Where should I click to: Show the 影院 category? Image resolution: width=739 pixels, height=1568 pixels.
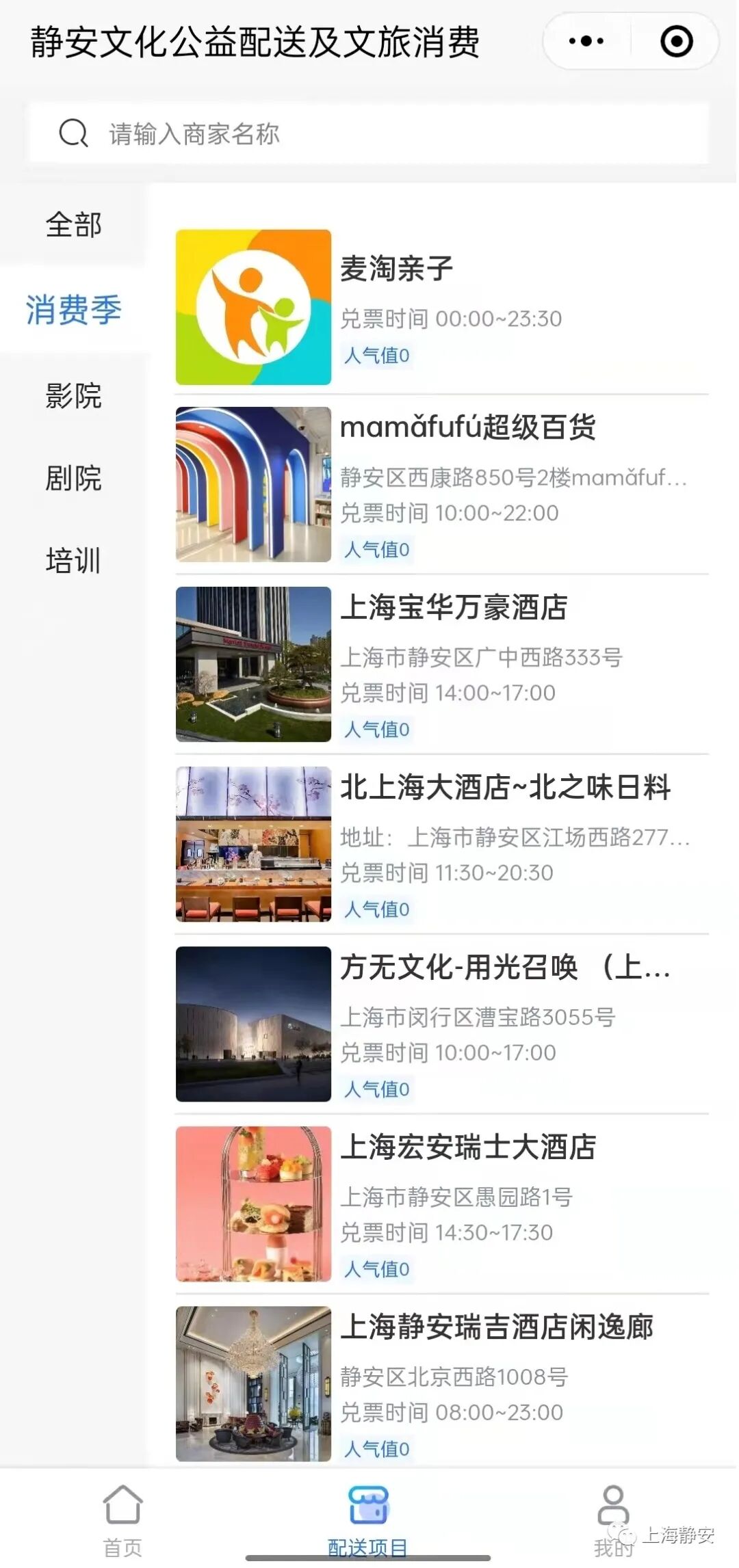click(x=73, y=396)
